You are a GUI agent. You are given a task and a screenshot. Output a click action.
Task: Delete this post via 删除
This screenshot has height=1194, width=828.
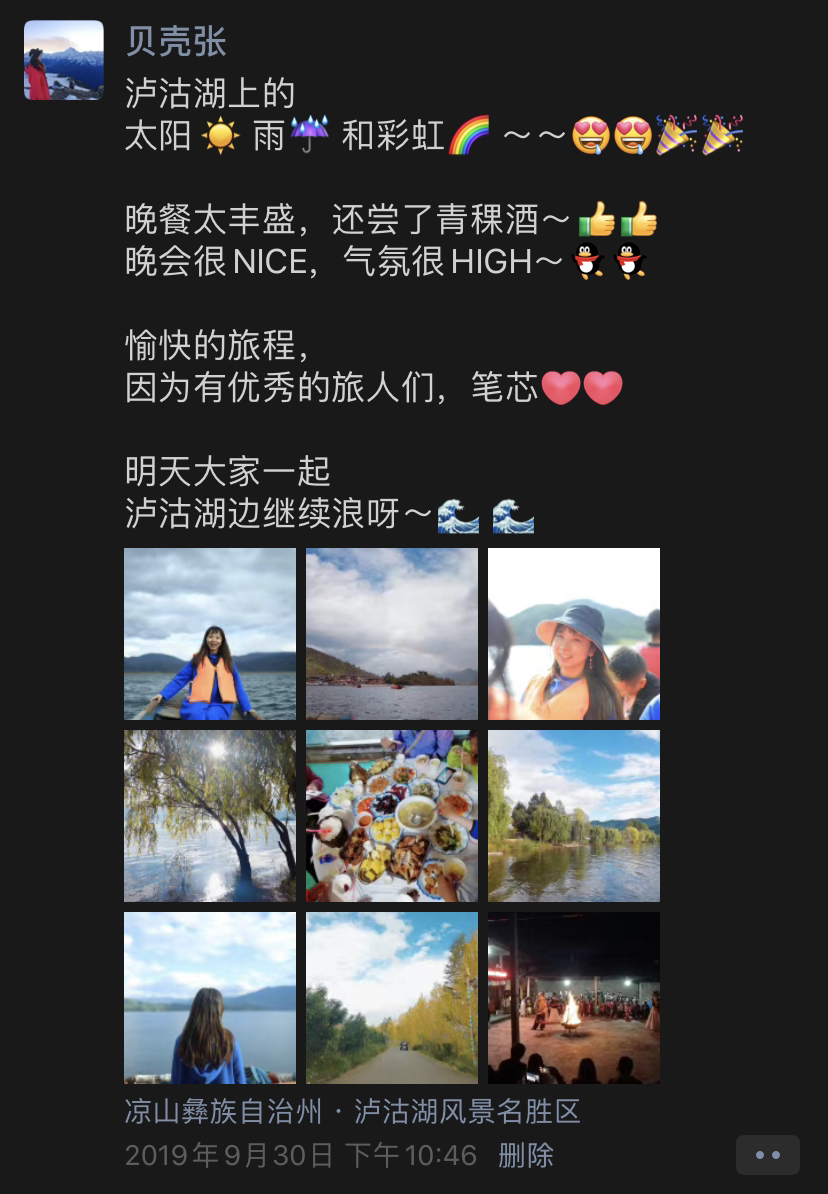pyautogui.click(x=526, y=1156)
